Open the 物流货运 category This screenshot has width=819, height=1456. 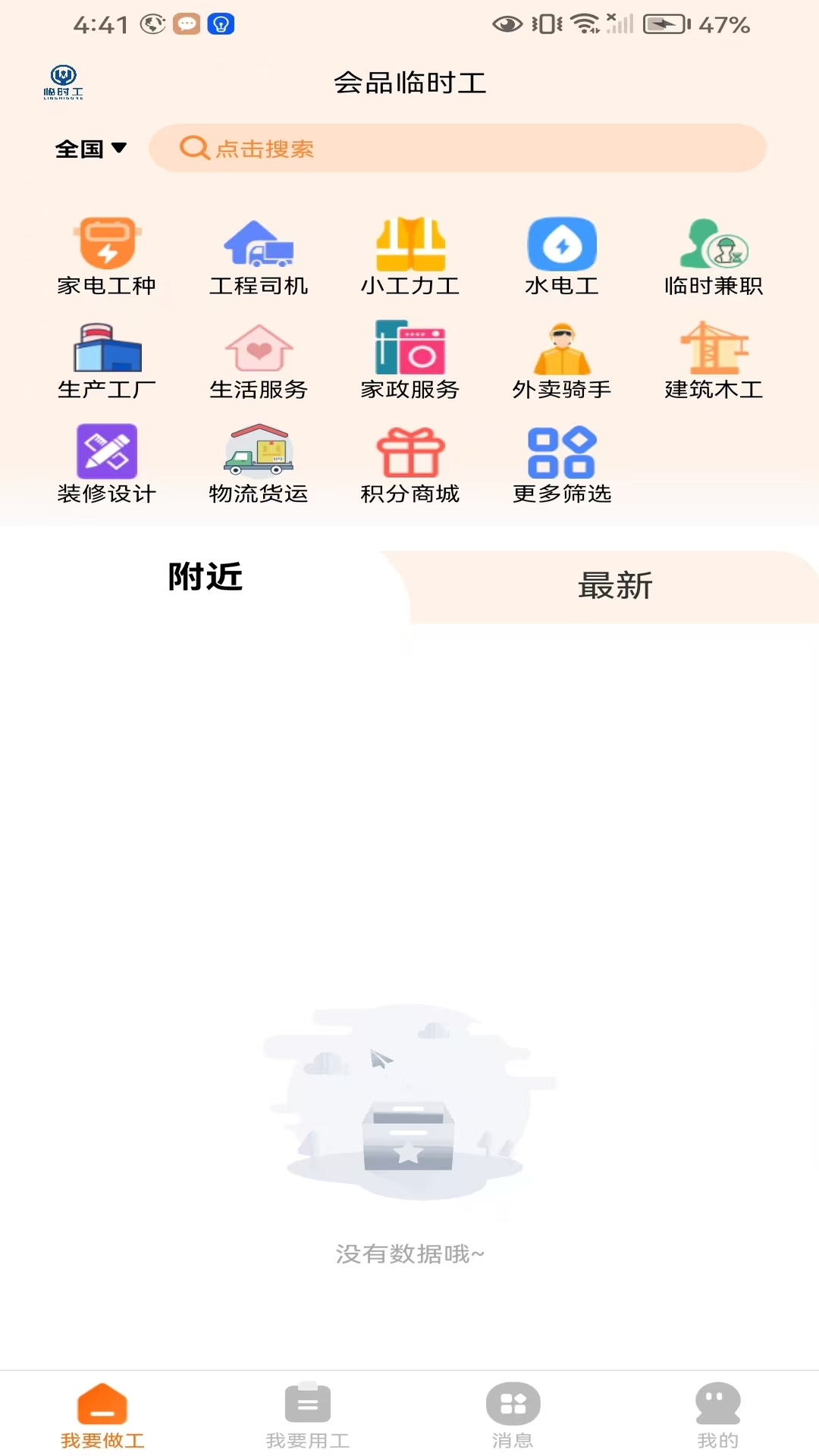tap(259, 464)
